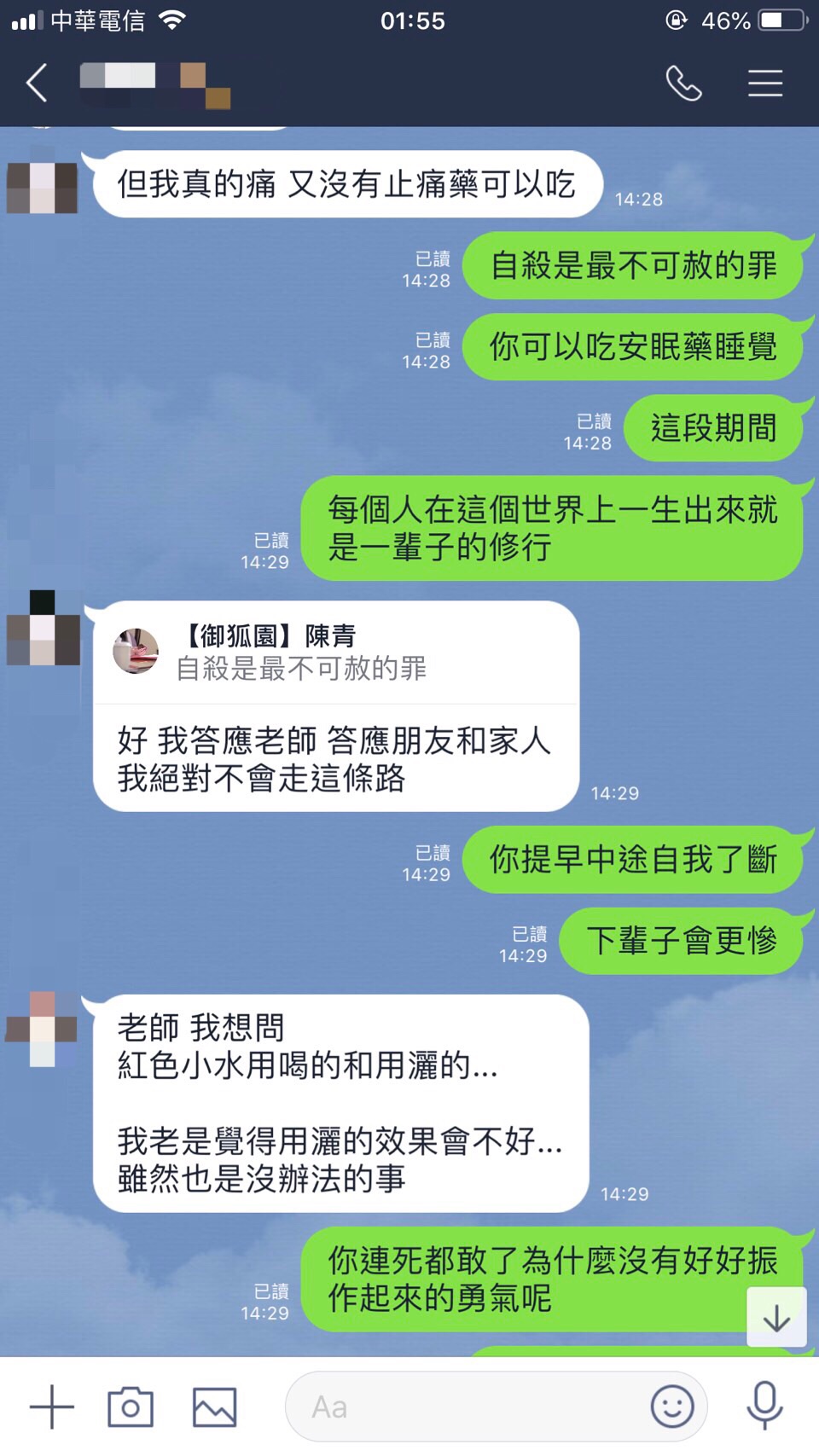Viewport: 819px width, 1456px height.
Task: Start a voice call
Action: pyautogui.click(x=683, y=84)
